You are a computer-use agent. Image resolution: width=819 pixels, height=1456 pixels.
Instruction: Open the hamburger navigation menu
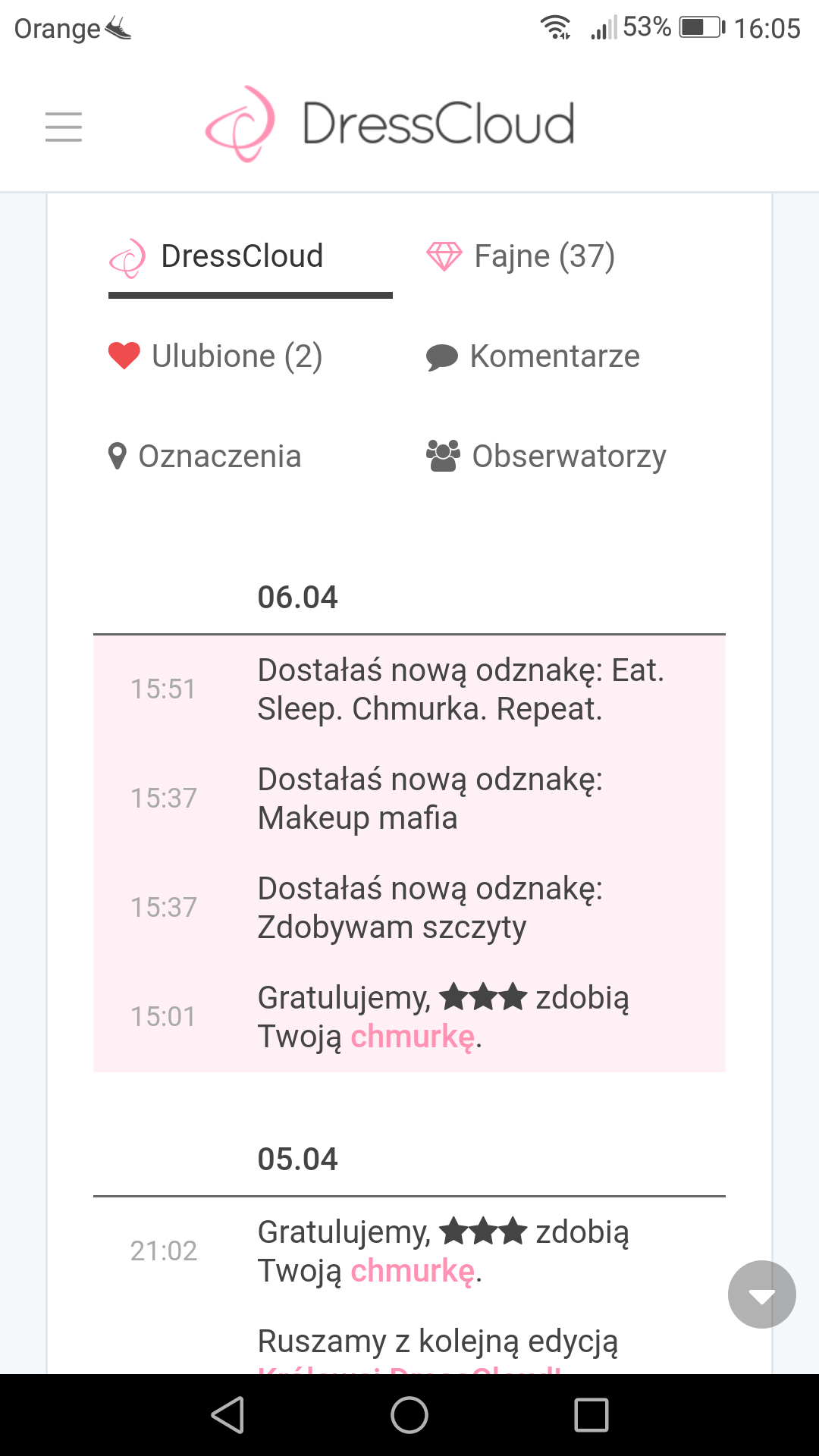pos(64,127)
